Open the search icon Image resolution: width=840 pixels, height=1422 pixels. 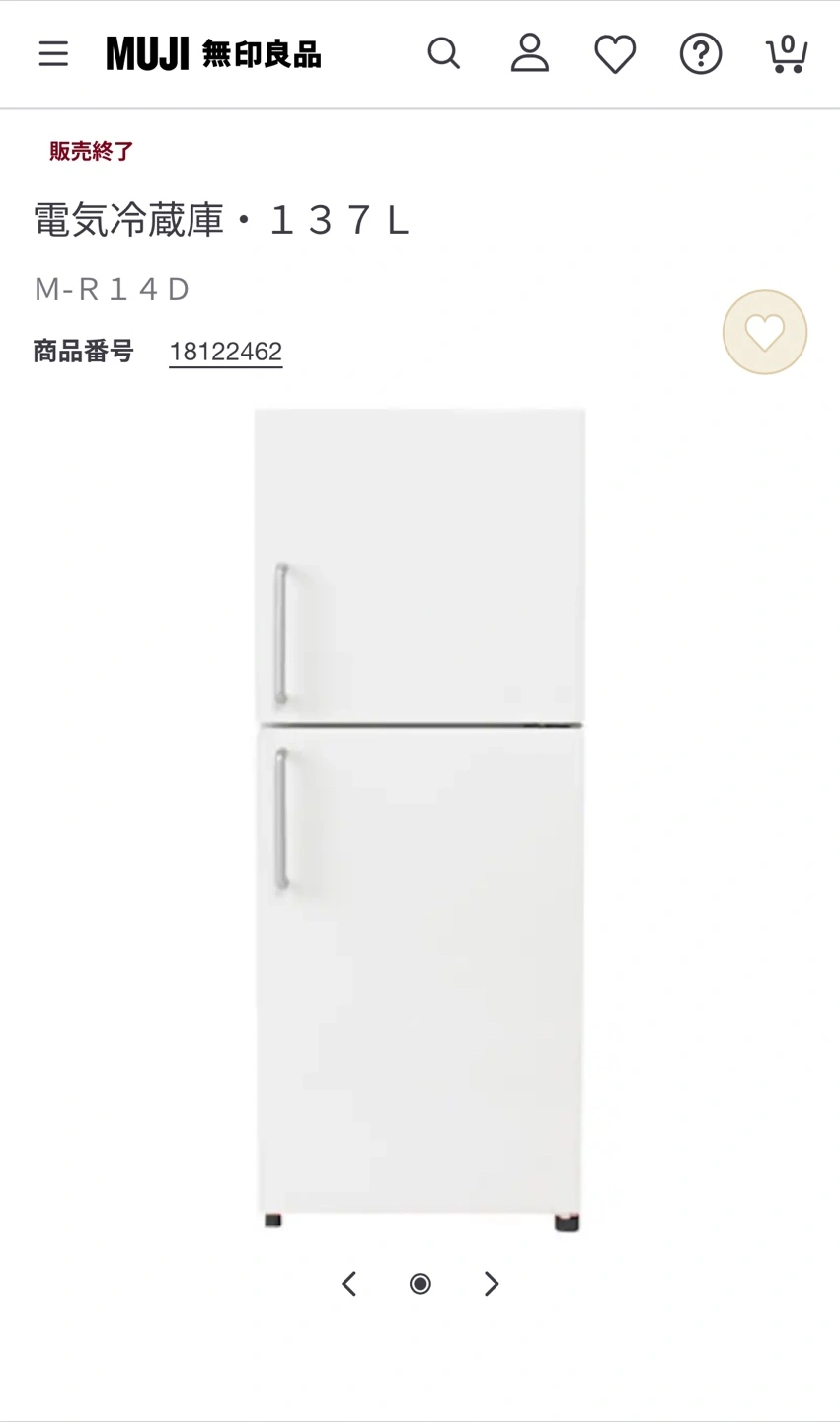[443, 53]
